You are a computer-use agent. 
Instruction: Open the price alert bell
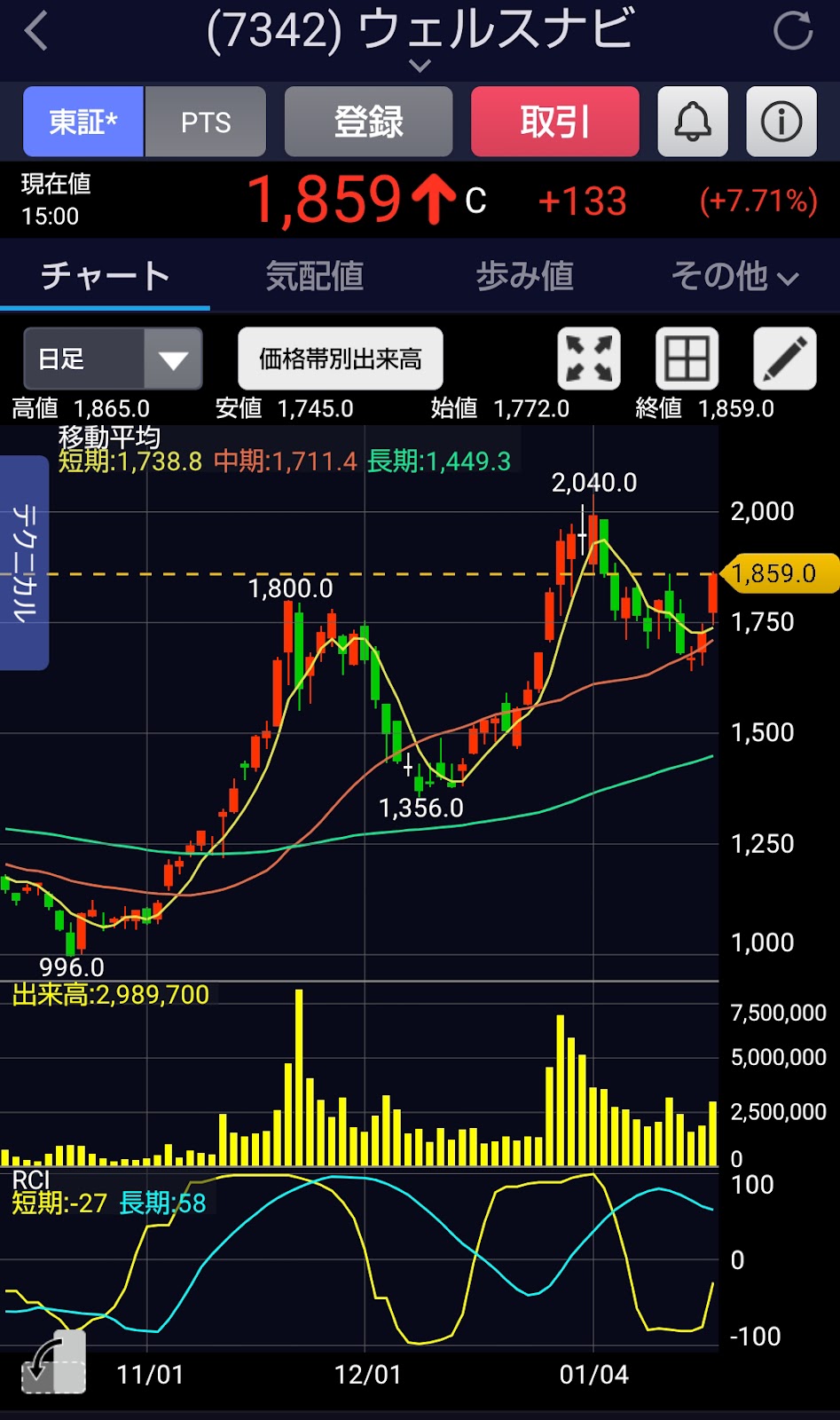tap(693, 122)
